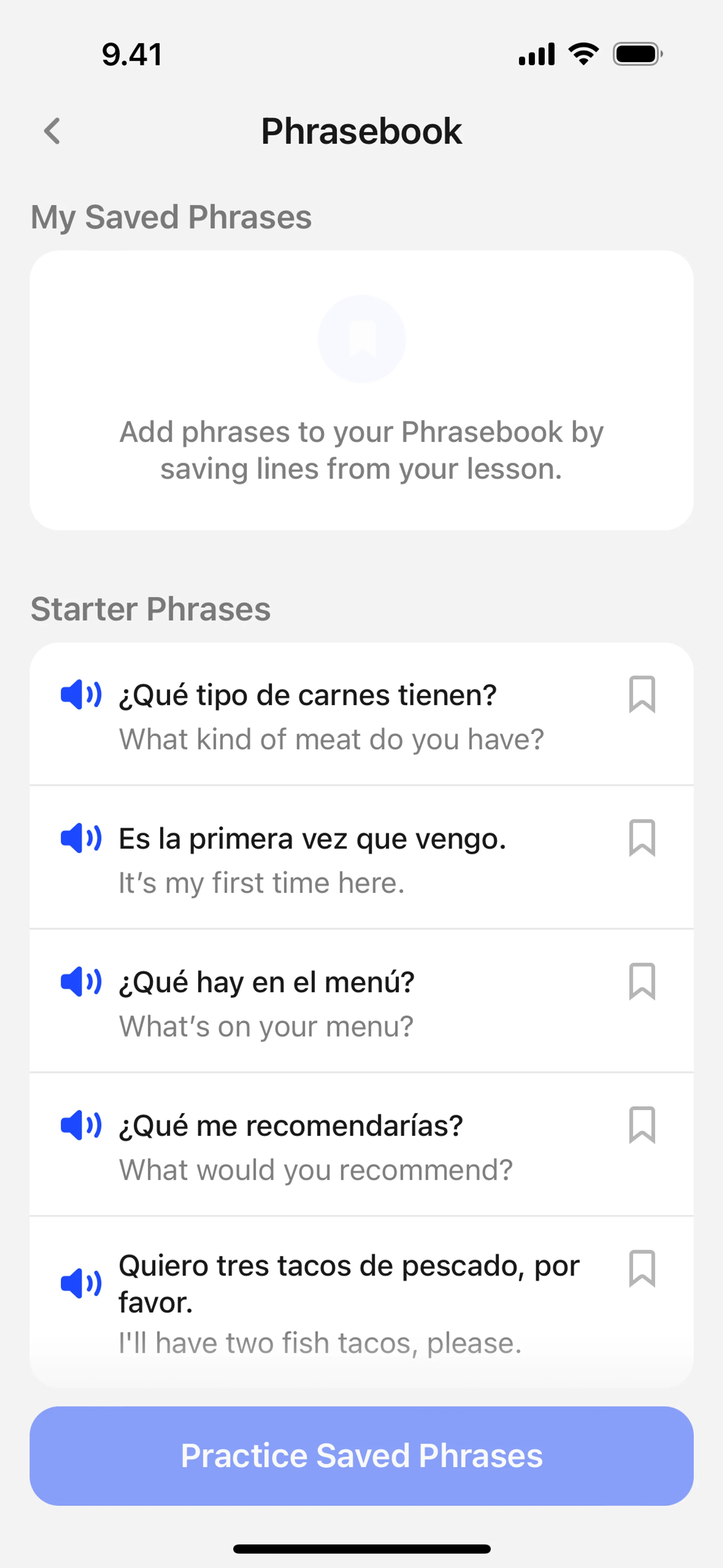Hear pronunciation of "¿Qué hay en el menú?"
The height and width of the screenshot is (1568, 723).
point(80,982)
